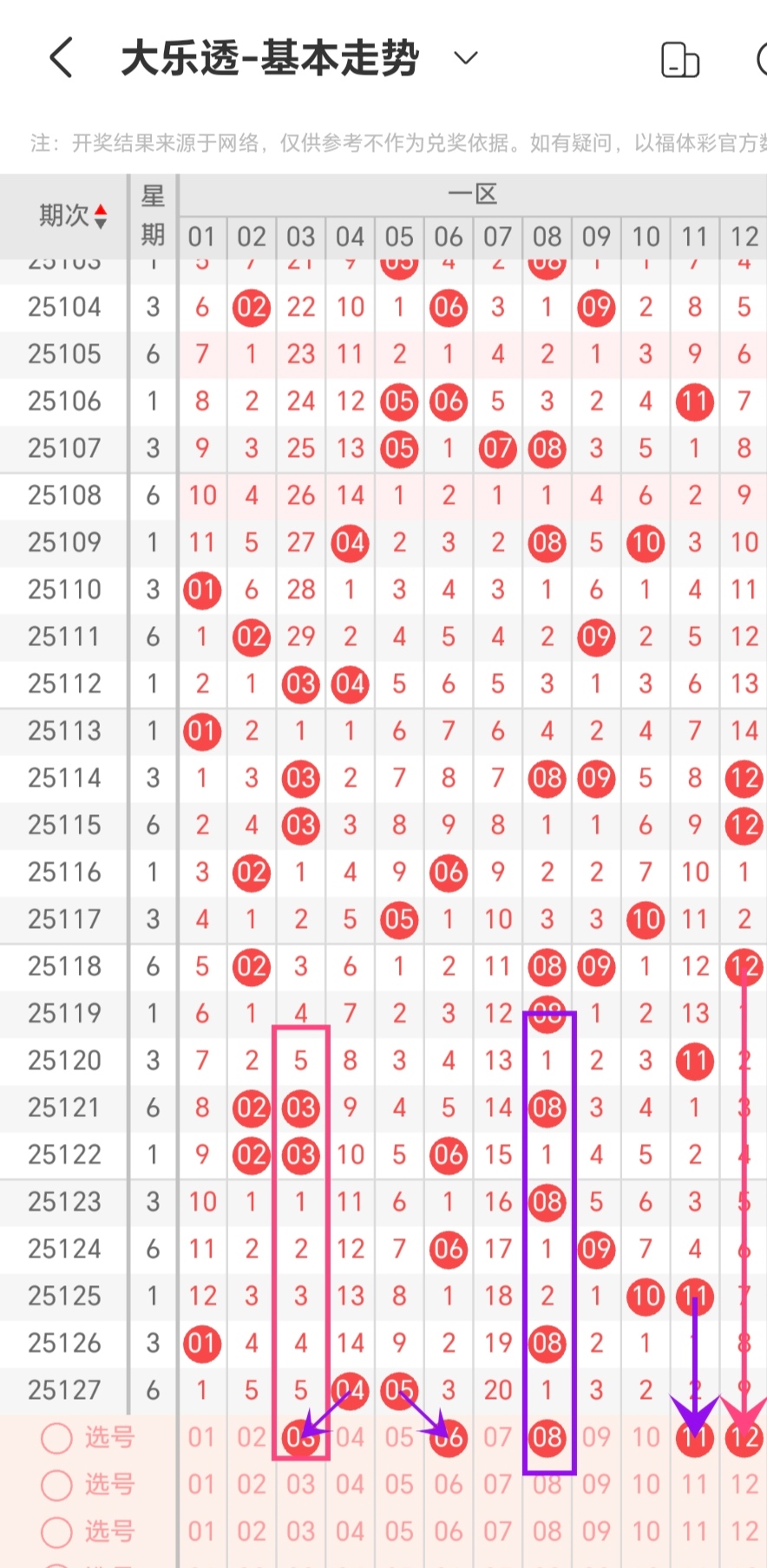Deselect picked number 08 in the selection row

[x=547, y=1438]
